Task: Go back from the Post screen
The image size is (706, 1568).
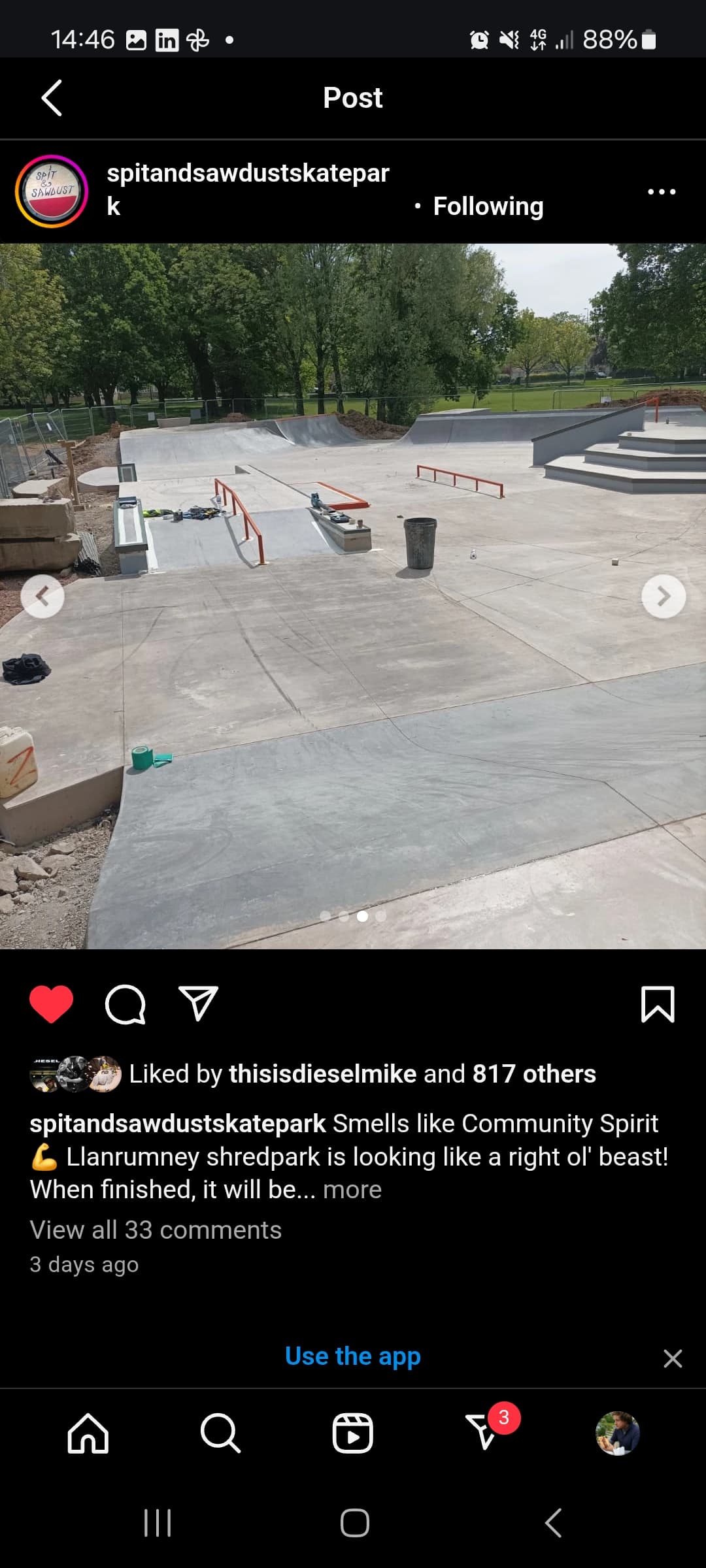Action: click(52, 98)
